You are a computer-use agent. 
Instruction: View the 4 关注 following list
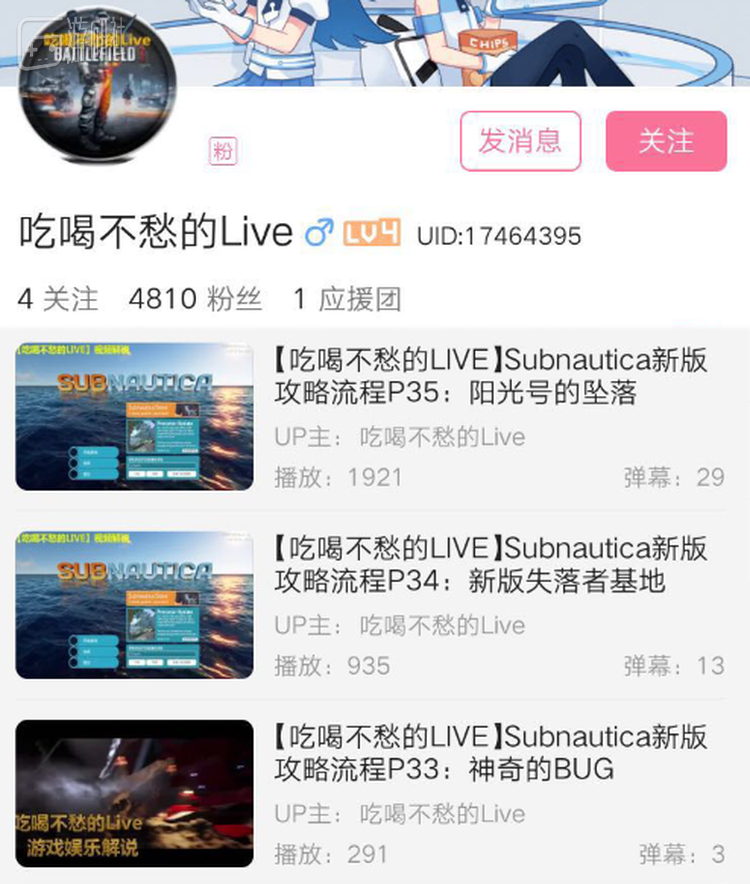click(x=58, y=298)
